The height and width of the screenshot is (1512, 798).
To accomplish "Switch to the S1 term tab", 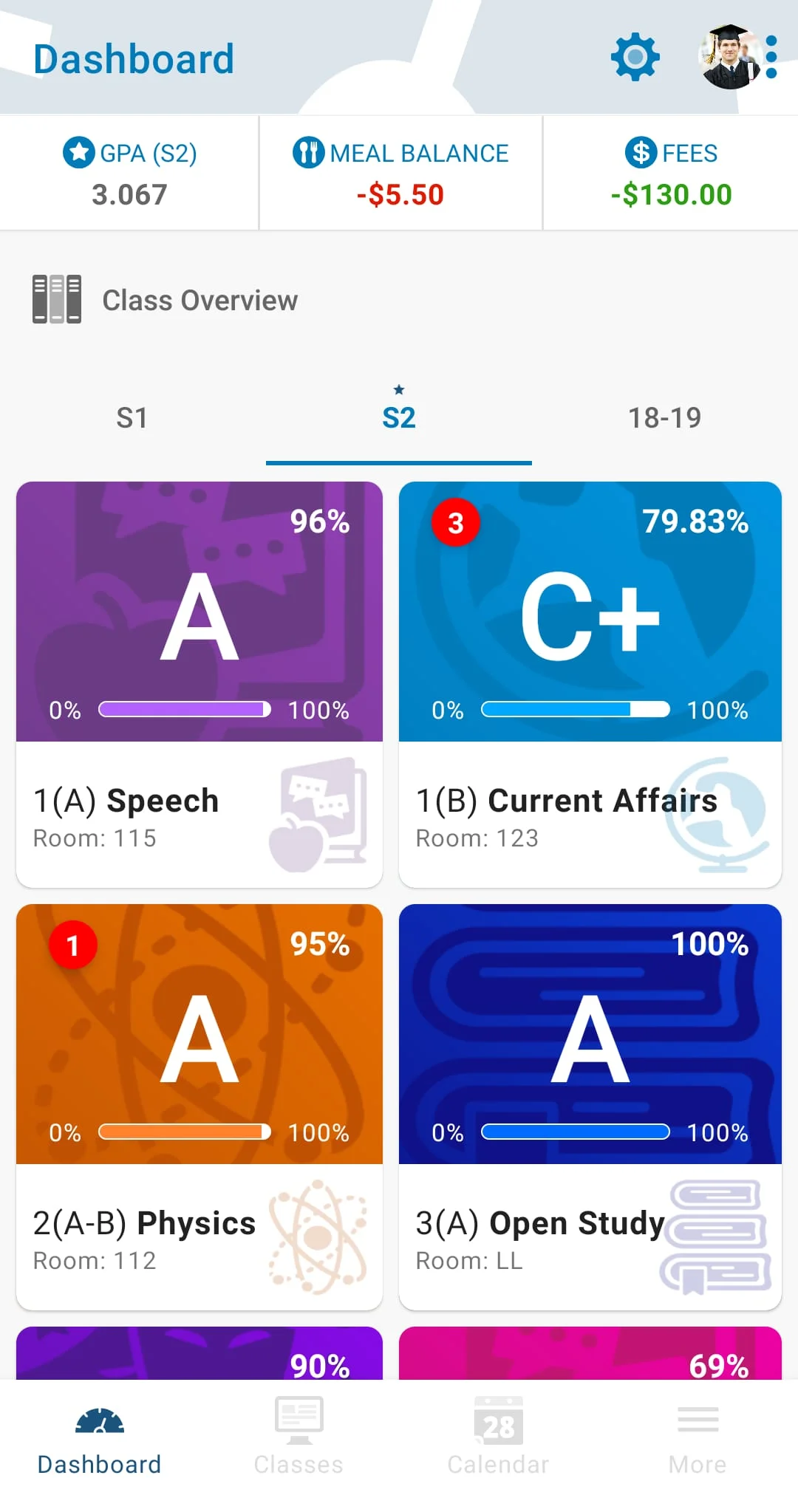I will (x=132, y=418).
